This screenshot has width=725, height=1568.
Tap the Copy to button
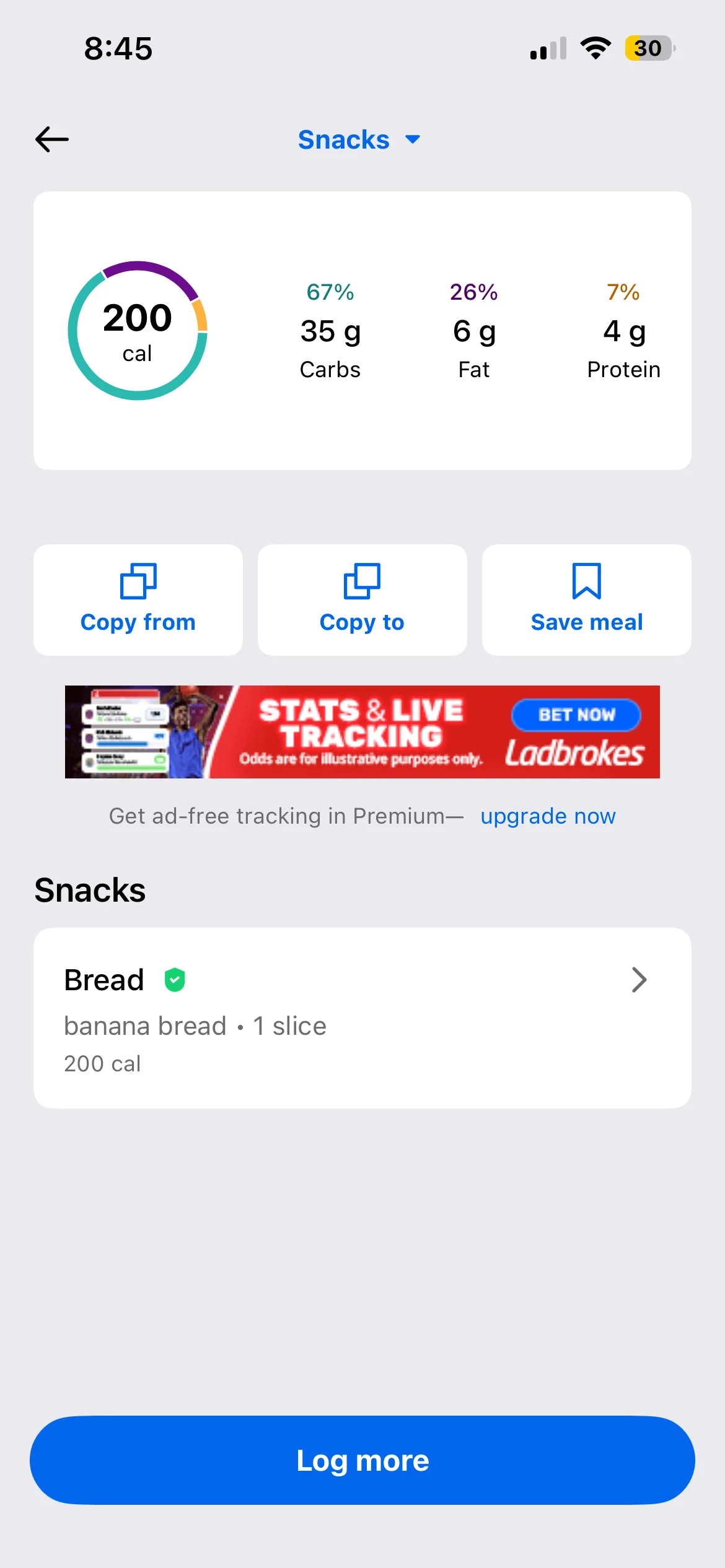[x=362, y=599]
